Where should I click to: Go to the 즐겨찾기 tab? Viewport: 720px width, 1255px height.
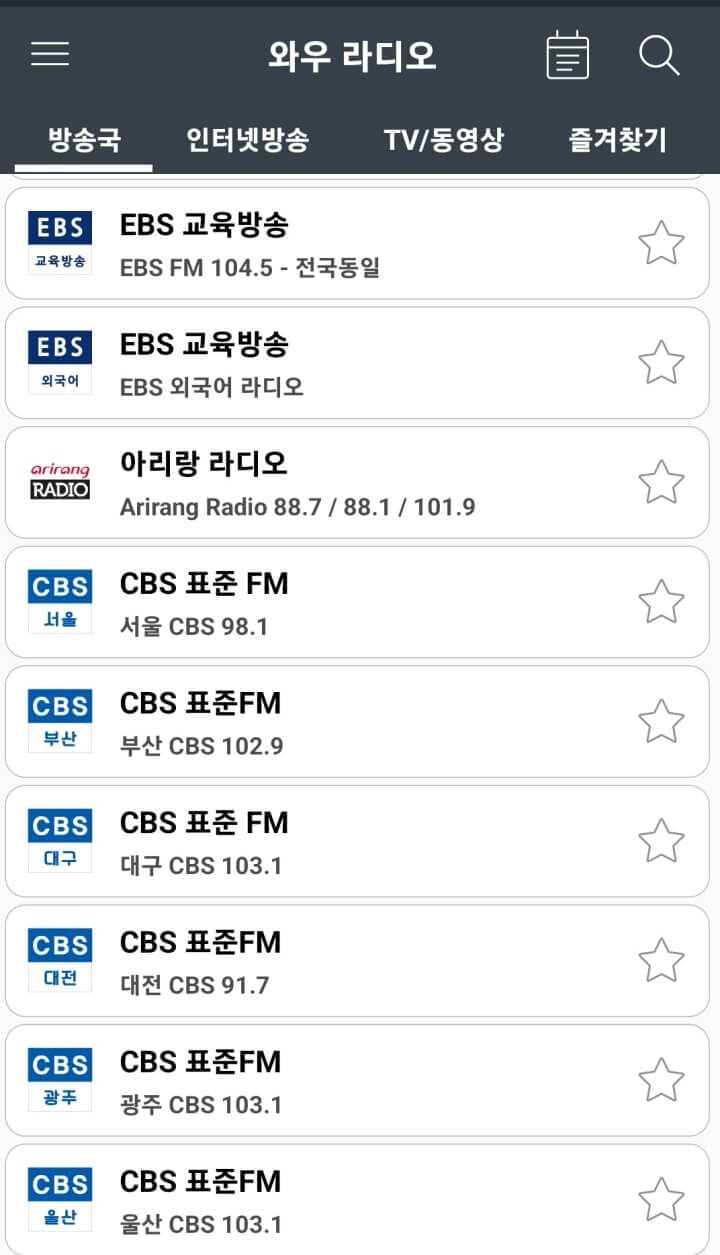(x=618, y=140)
